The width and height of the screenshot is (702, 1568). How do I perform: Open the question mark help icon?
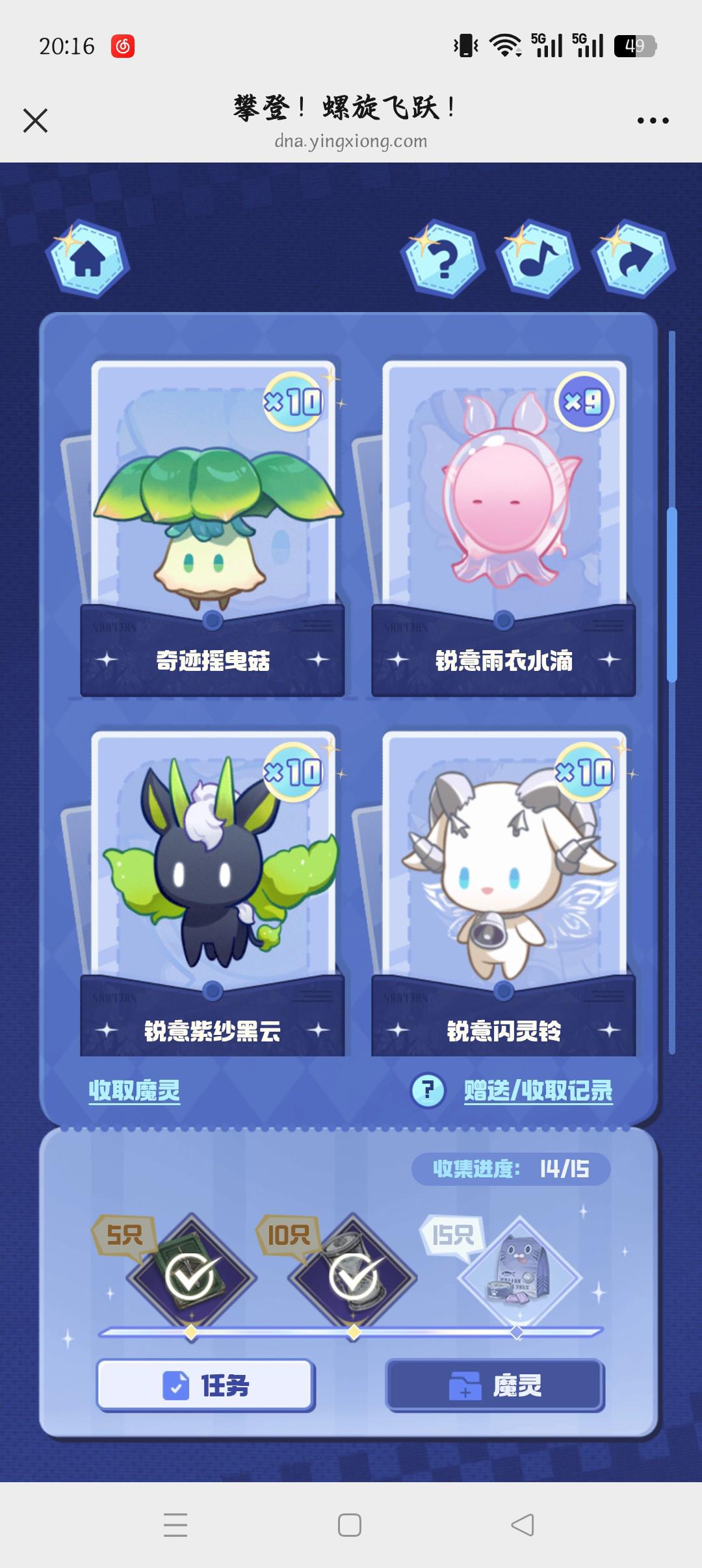click(x=443, y=259)
